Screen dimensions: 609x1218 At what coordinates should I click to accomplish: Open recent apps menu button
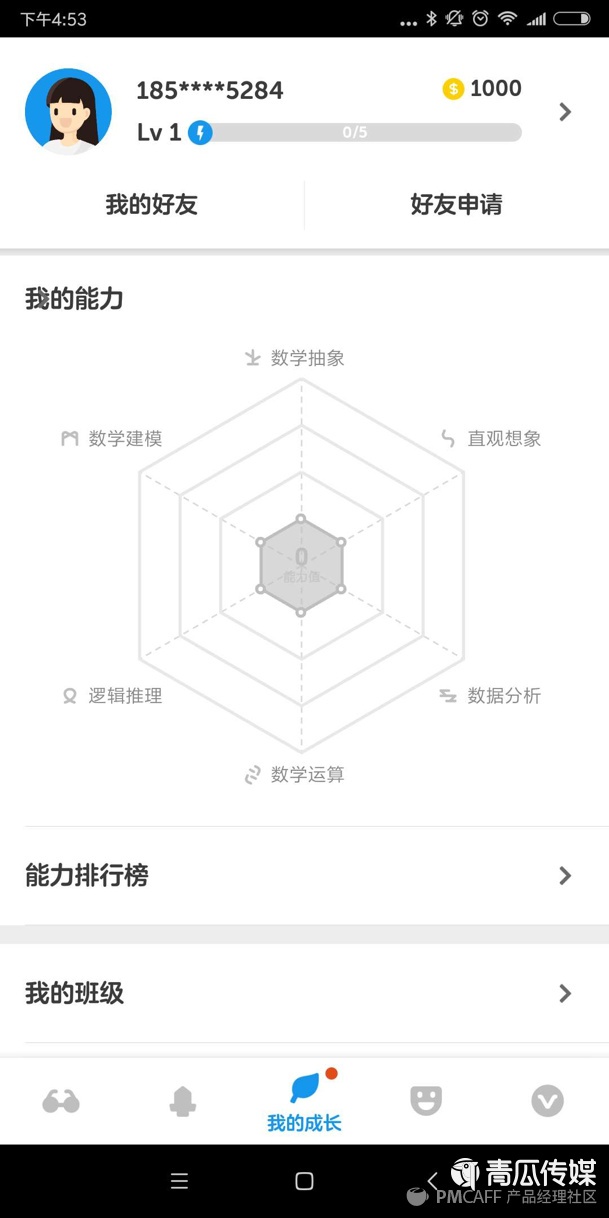pos(179,1181)
